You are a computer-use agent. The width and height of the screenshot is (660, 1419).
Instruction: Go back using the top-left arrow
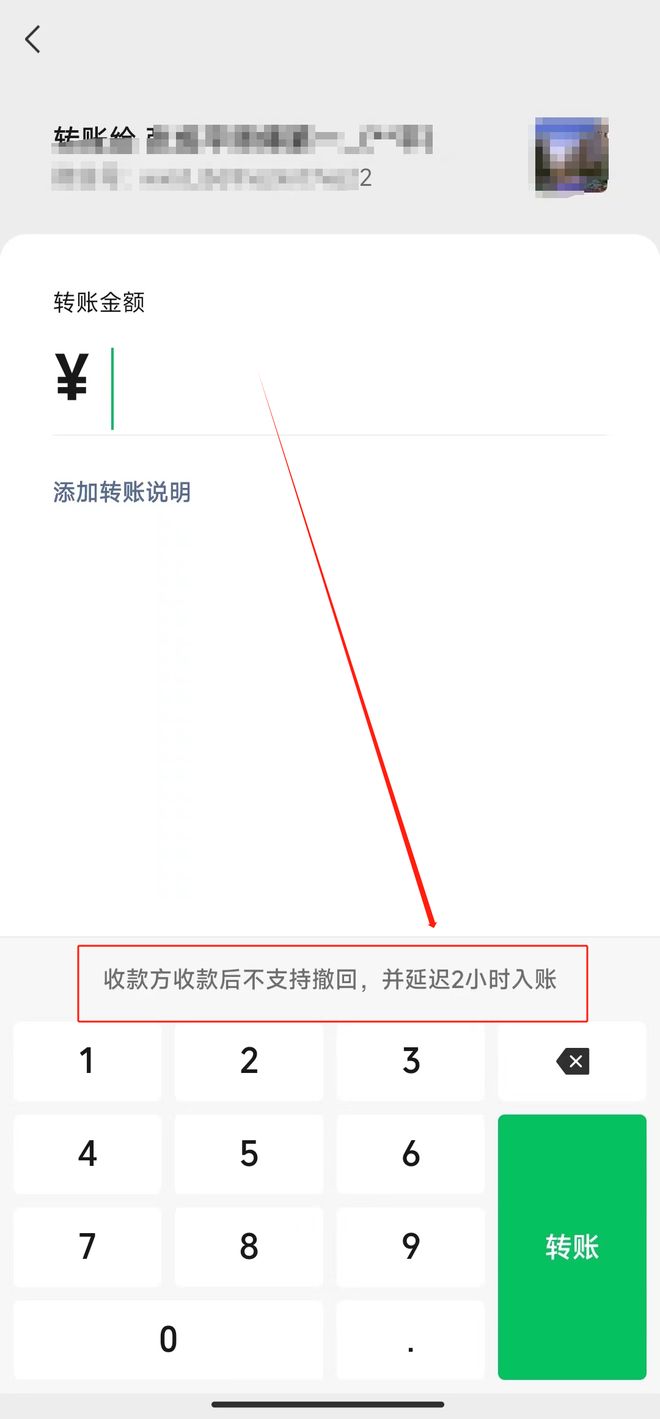point(33,40)
